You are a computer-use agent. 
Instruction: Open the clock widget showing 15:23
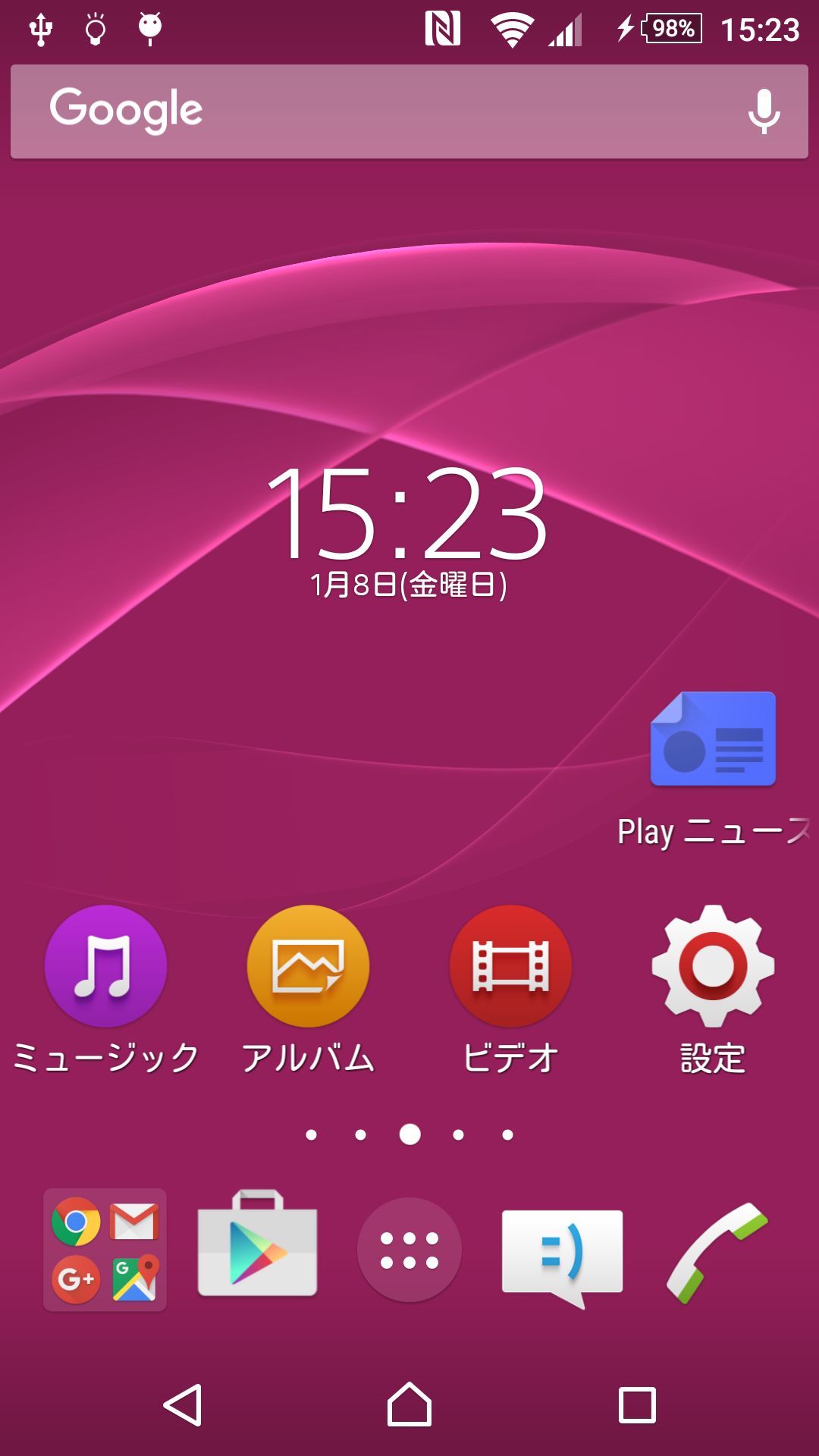(x=408, y=531)
